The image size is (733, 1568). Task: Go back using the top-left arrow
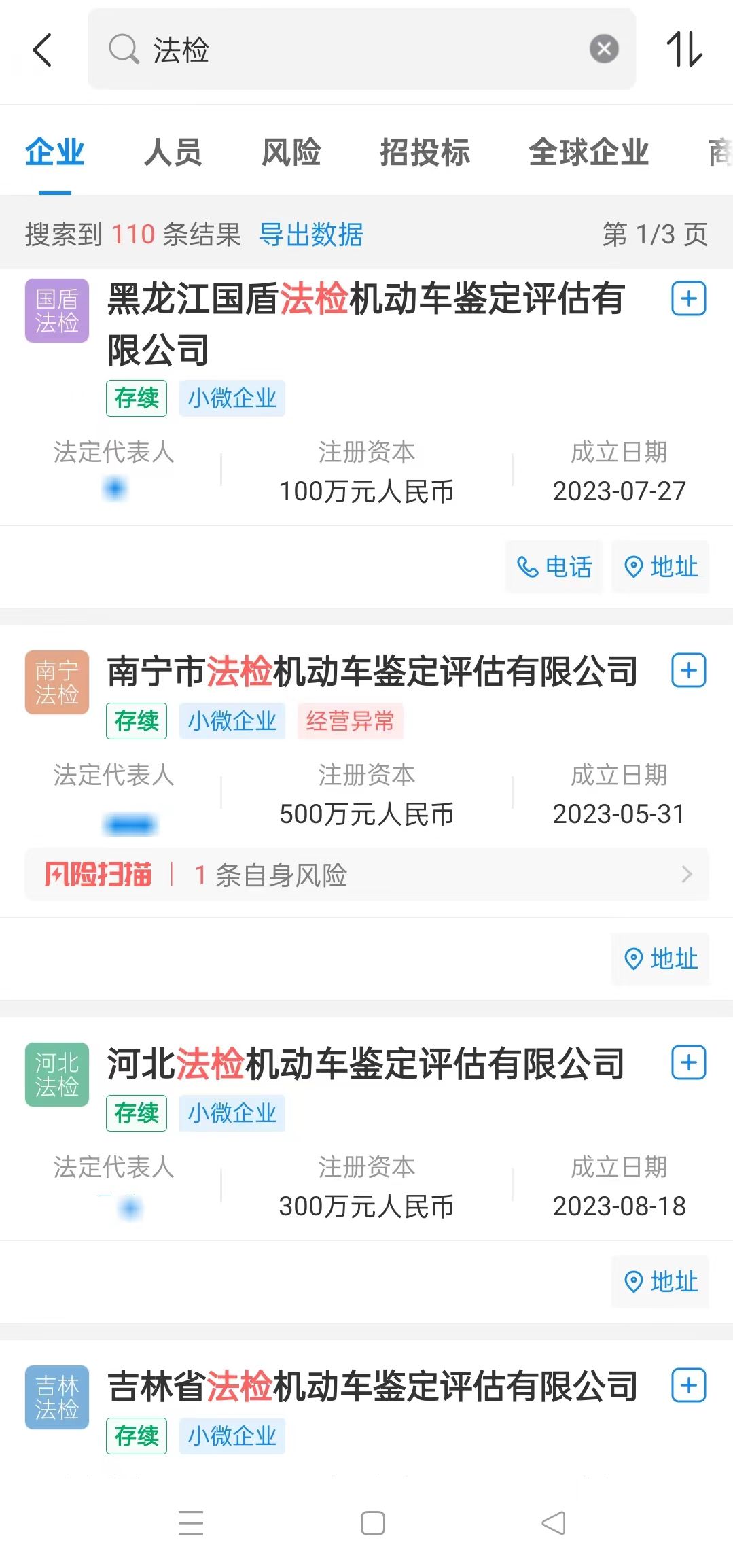click(42, 50)
